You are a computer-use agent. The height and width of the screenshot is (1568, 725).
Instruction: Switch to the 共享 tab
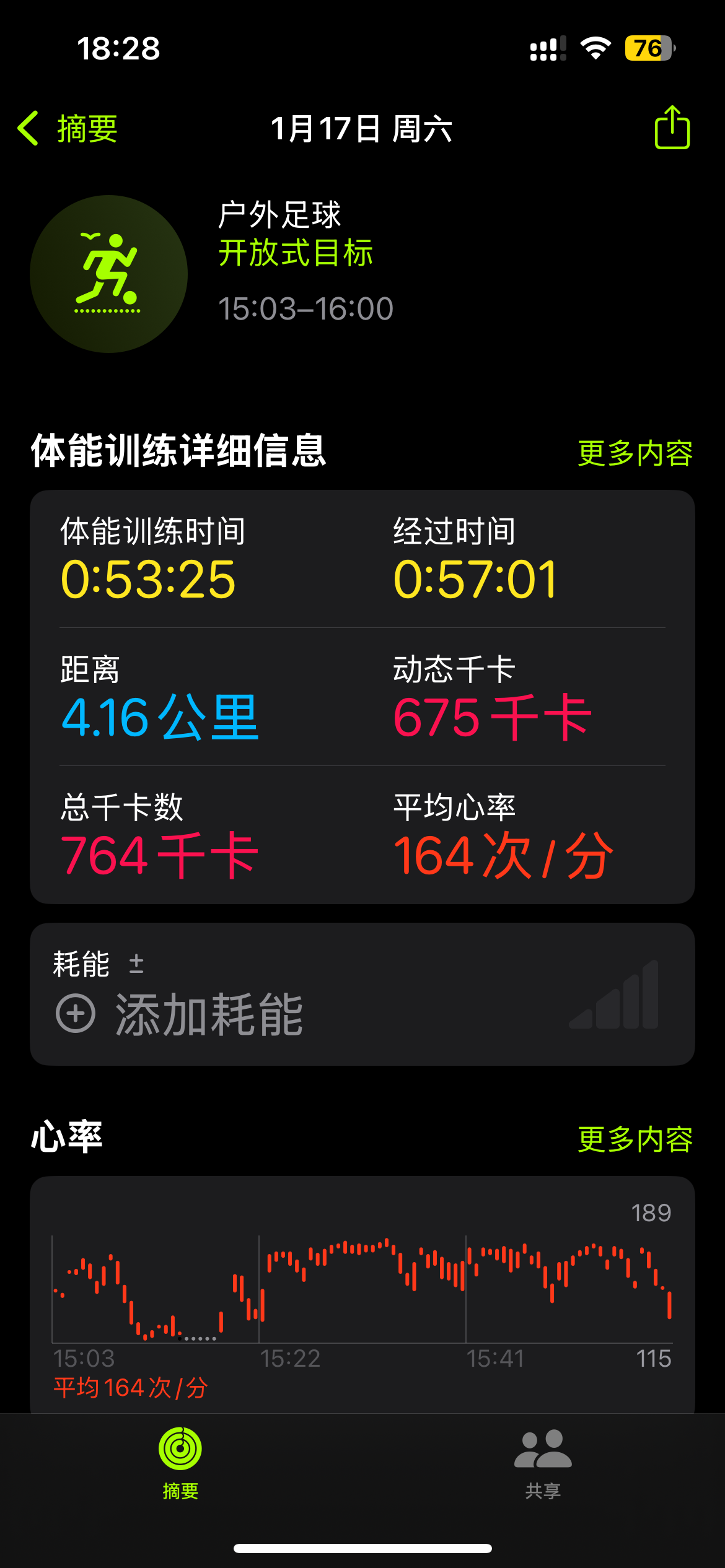coord(543,1463)
